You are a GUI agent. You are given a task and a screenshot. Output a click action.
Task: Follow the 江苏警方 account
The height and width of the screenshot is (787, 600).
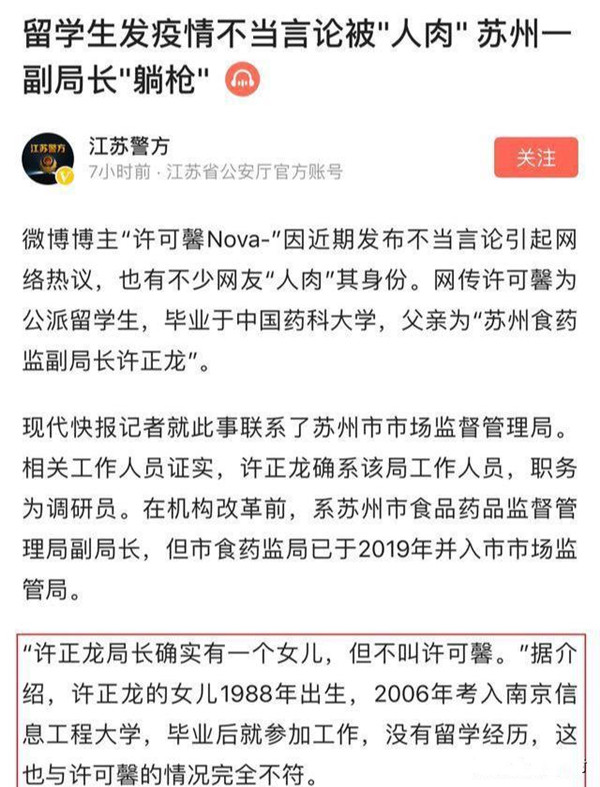pos(535,158)
